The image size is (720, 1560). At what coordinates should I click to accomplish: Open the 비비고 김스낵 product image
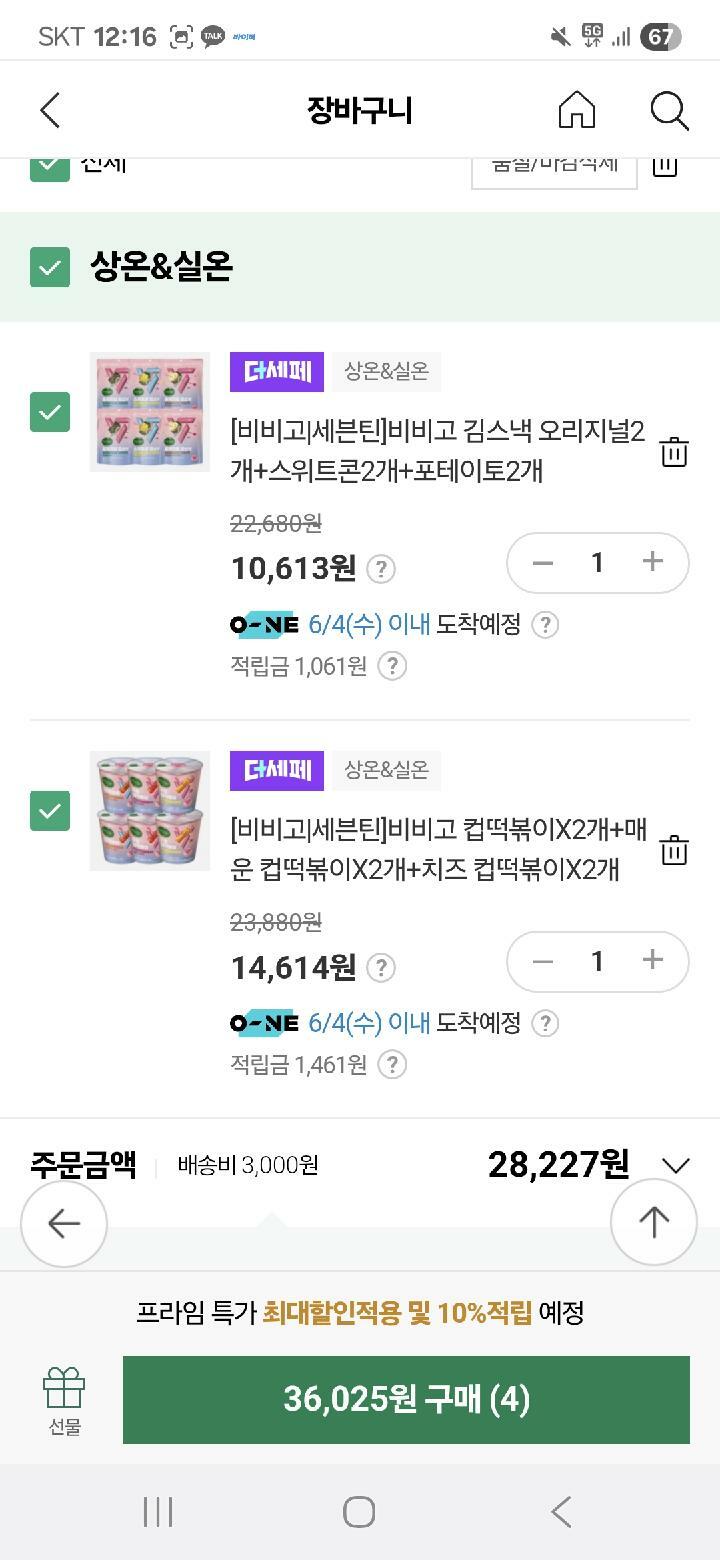click(x=150, y=412)
